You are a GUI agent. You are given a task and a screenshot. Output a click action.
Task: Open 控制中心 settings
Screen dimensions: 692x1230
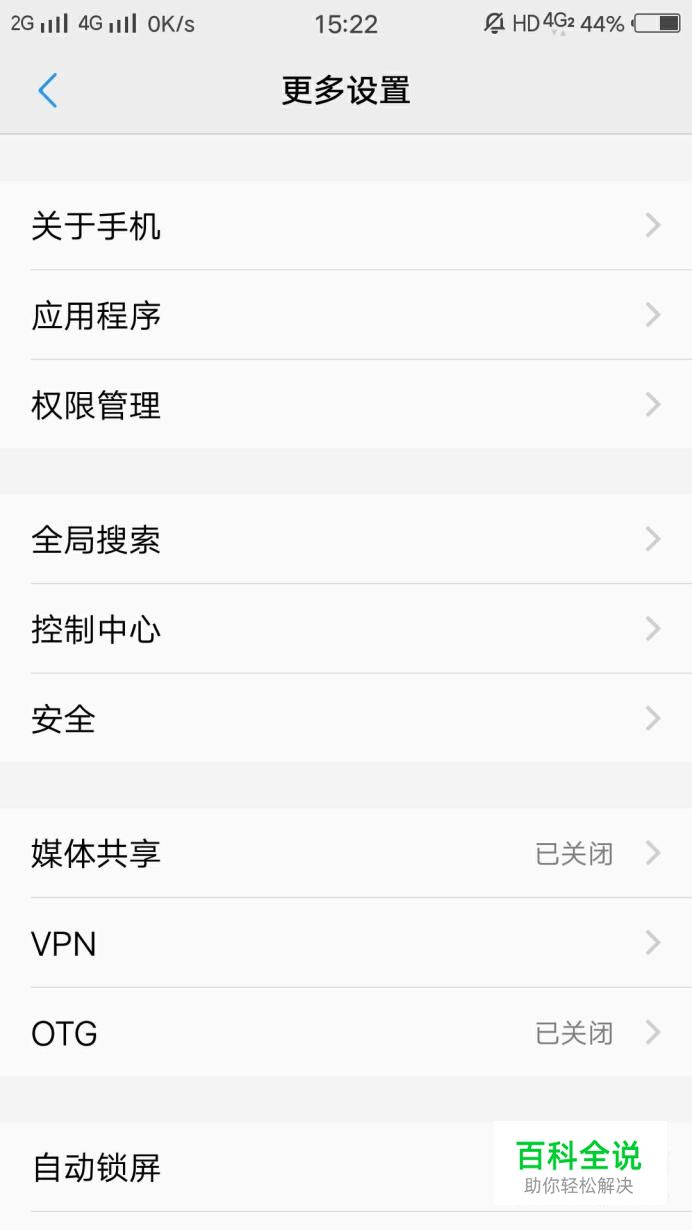(346, 629)
